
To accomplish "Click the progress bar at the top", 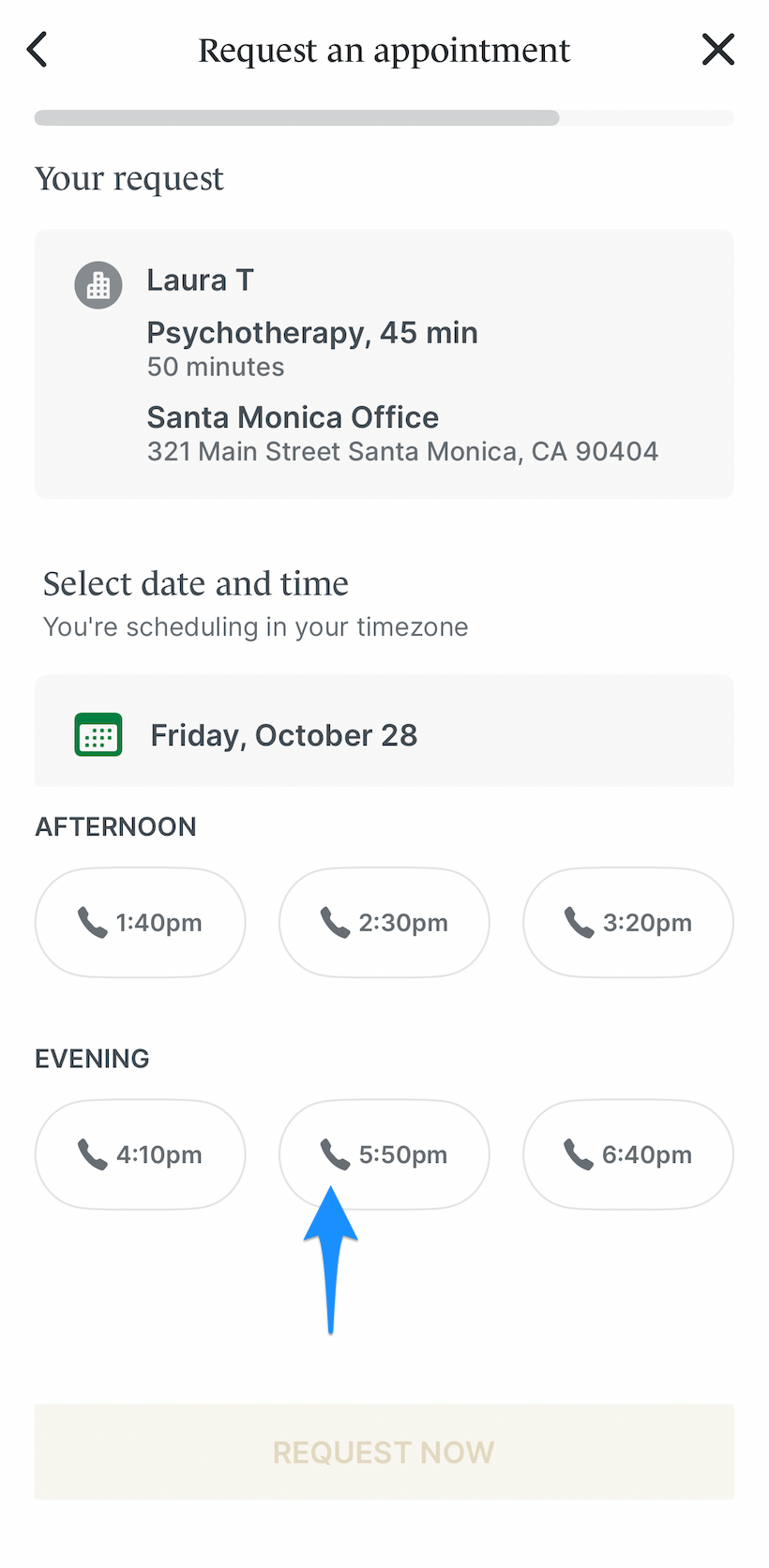I will pos(384,117).
